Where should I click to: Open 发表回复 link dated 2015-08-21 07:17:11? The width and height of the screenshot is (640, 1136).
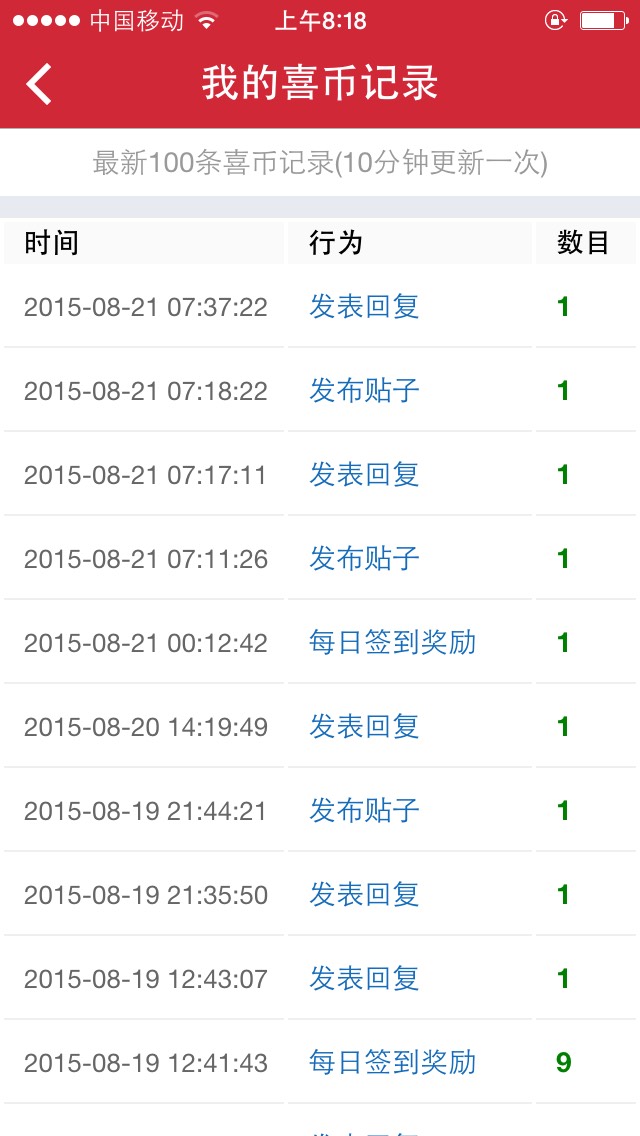pos(364,475)
